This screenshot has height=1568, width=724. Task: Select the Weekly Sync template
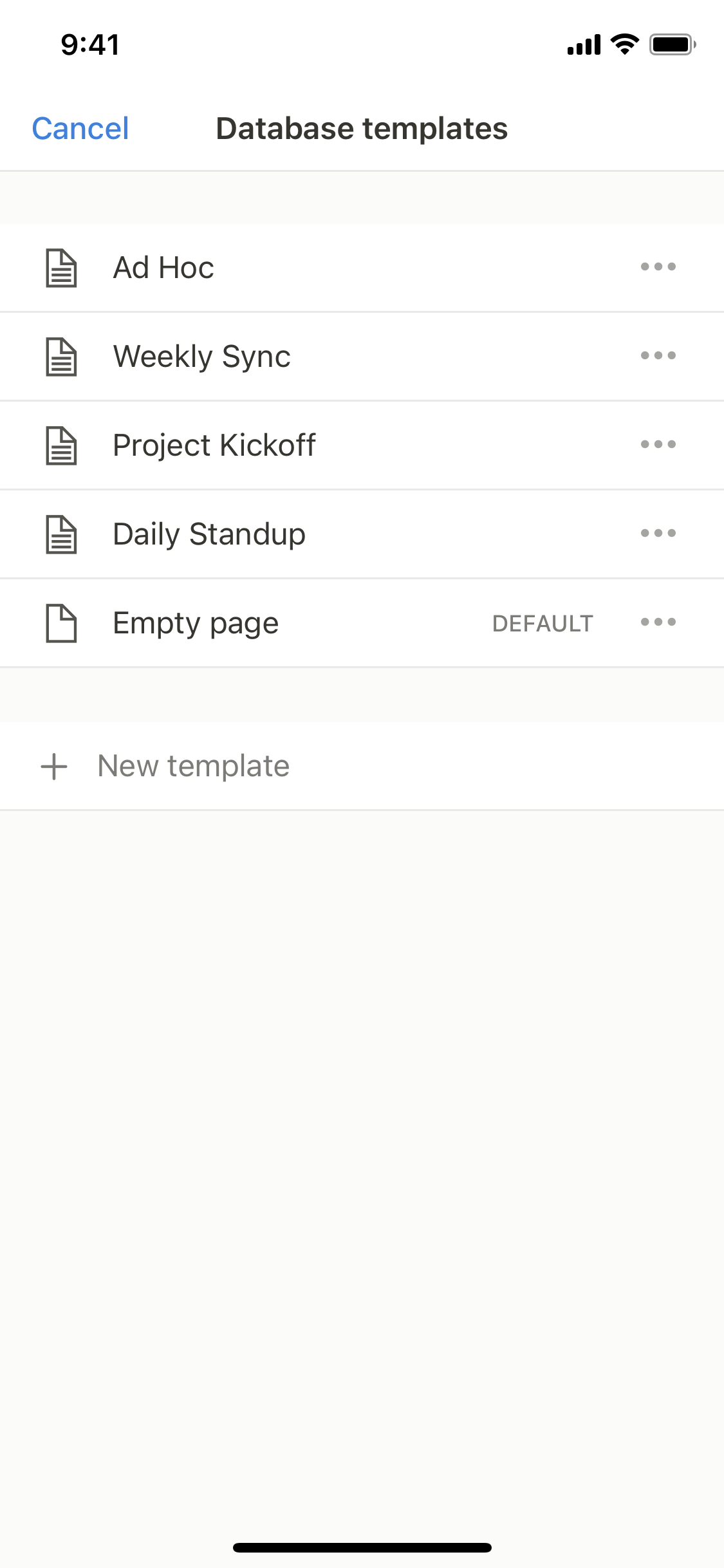(x=362, y=357)
